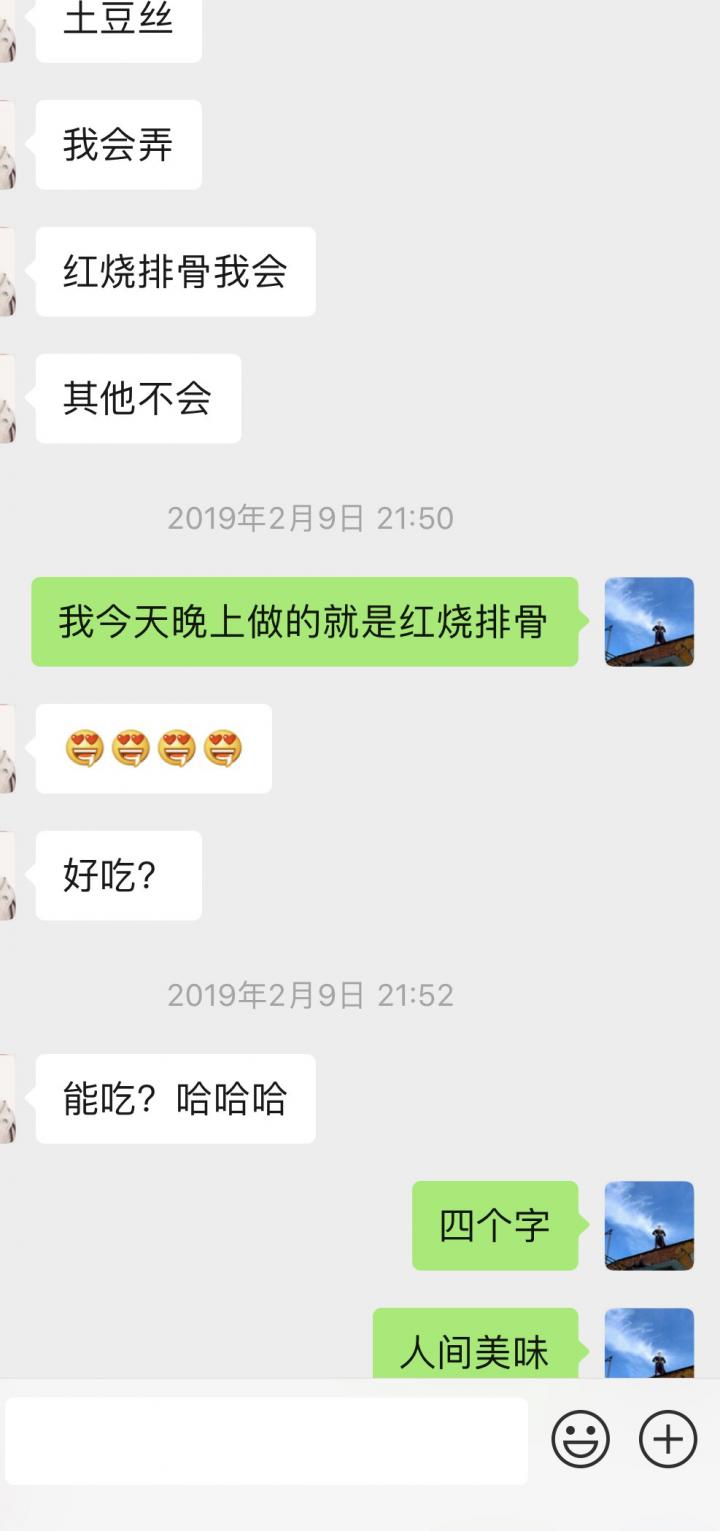
Task: Tap the contact's avatar next to '我会弄'
Action: point(8,144)
